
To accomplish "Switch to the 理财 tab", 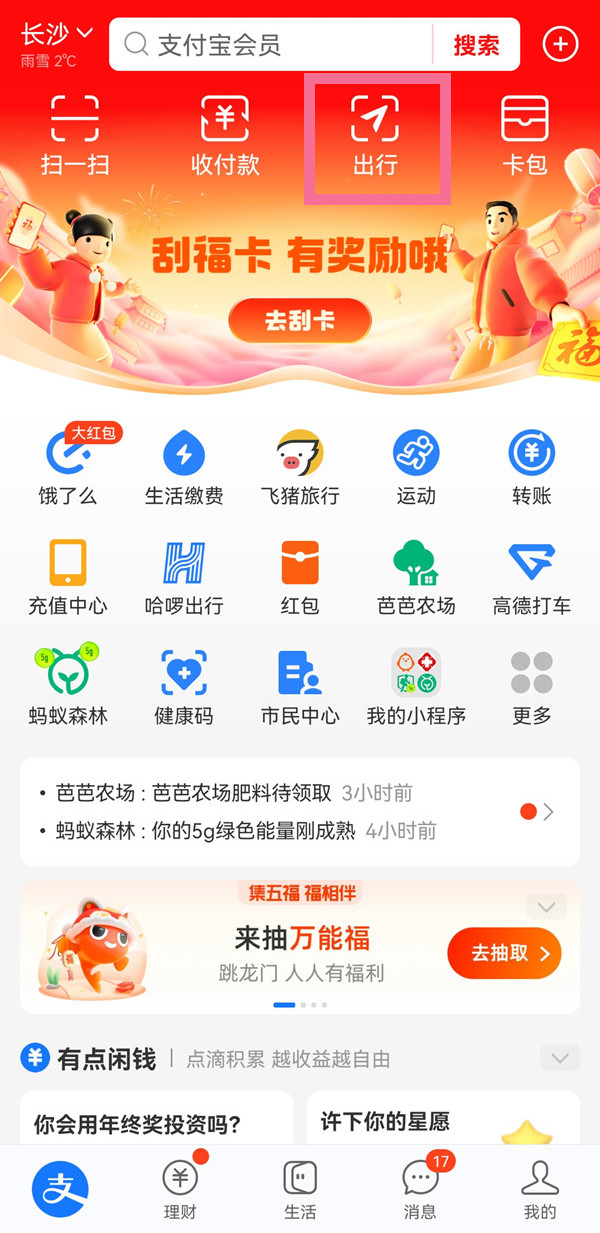I will click(180, 1190).
